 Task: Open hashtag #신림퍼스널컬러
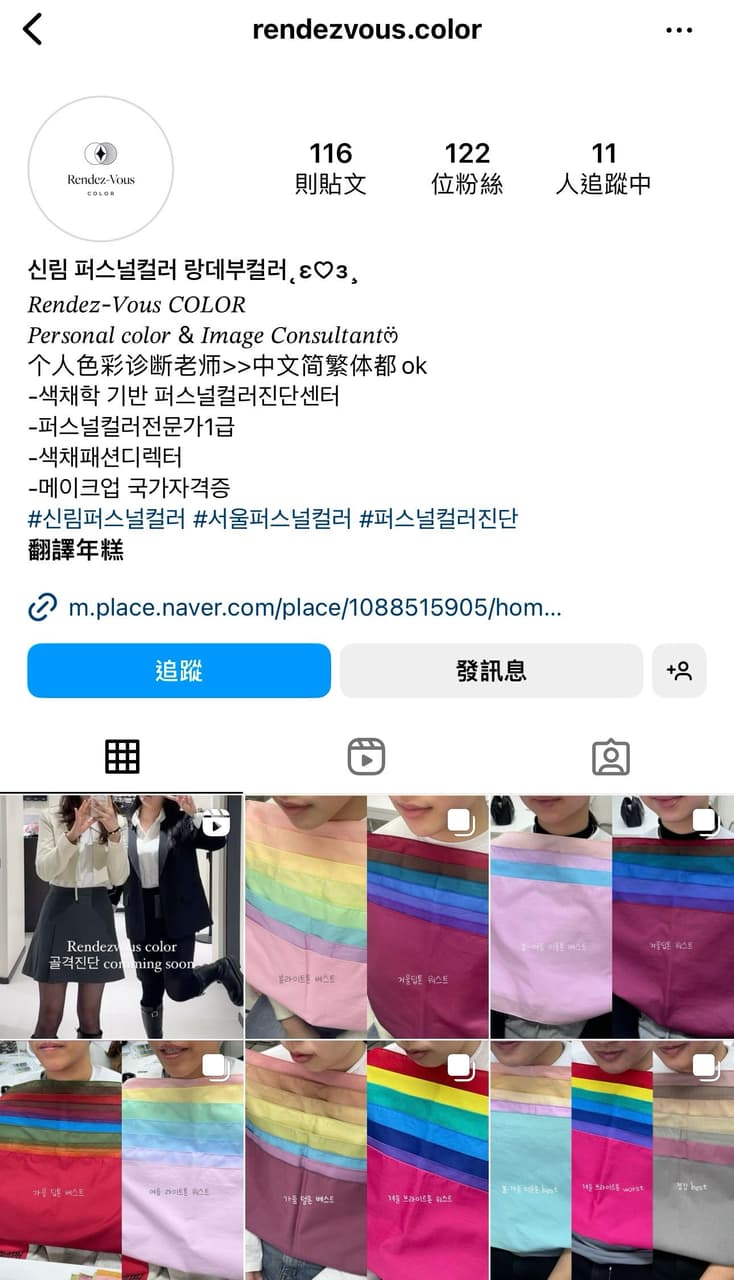tap(107, 519)
